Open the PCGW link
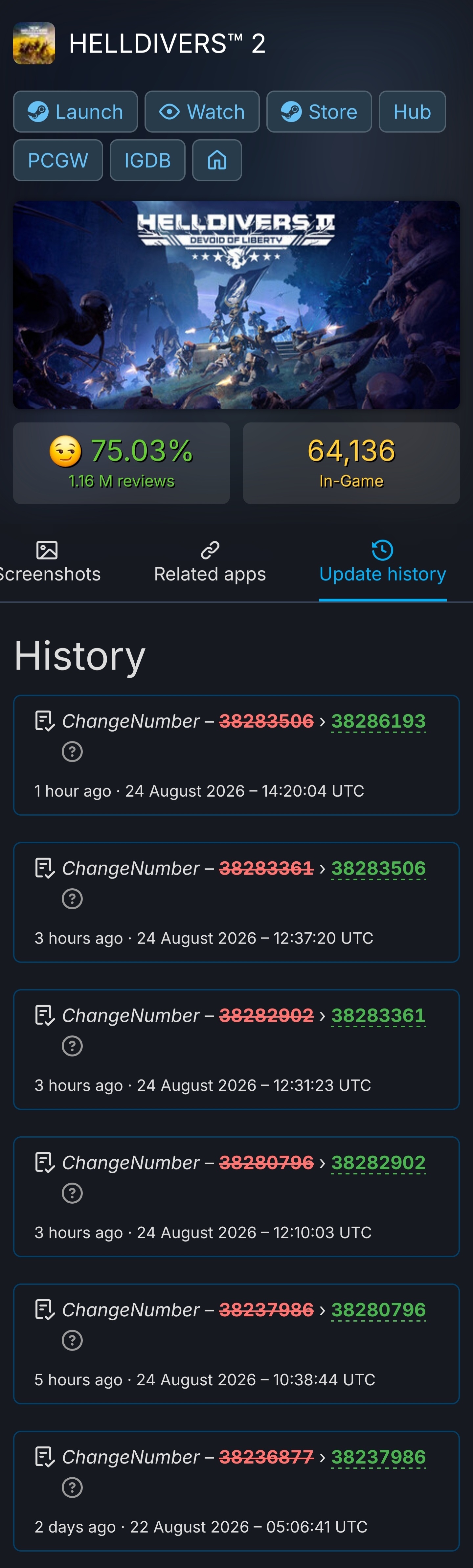The height and width of the screenshot is (1568, 473). tap(58, 161)
